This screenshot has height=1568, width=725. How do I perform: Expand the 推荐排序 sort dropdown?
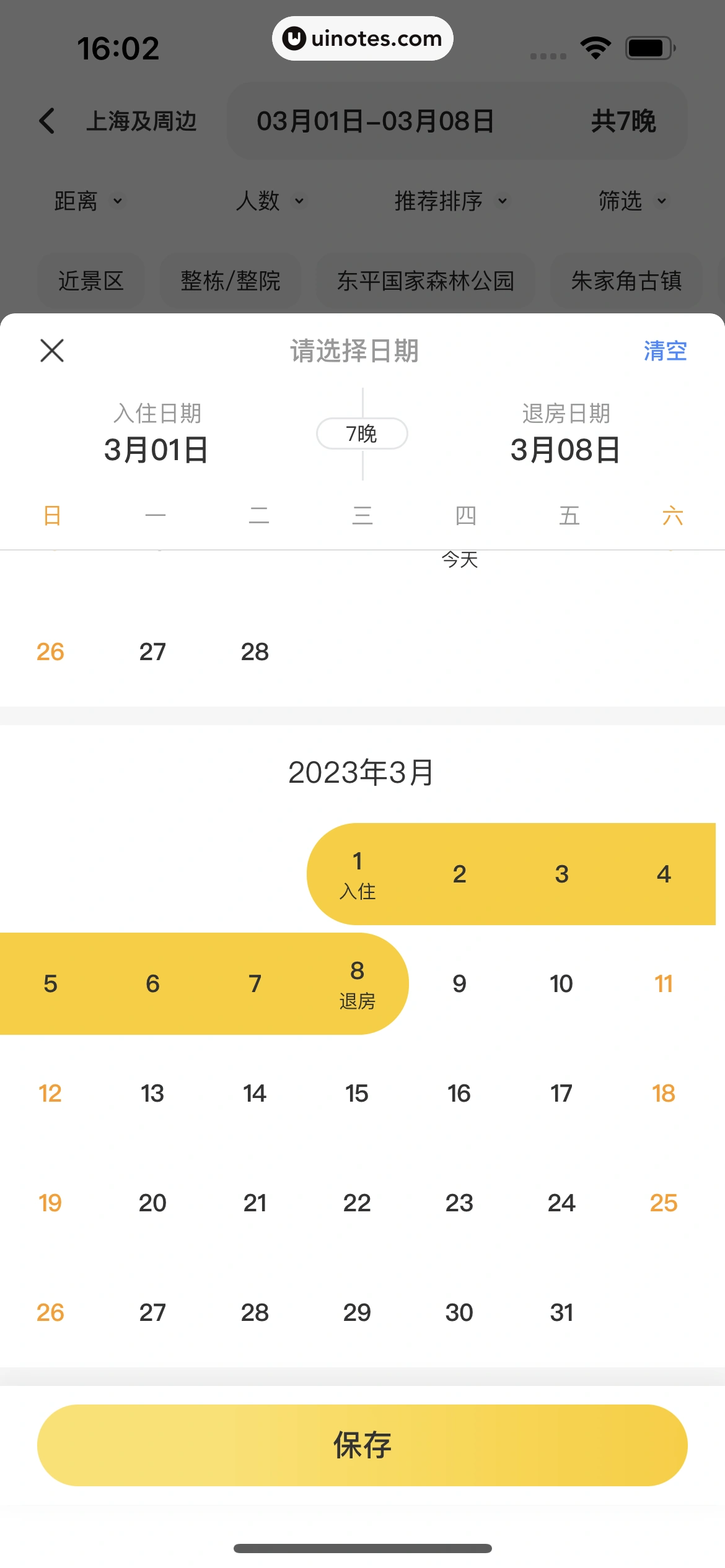[x=449, y=201]
